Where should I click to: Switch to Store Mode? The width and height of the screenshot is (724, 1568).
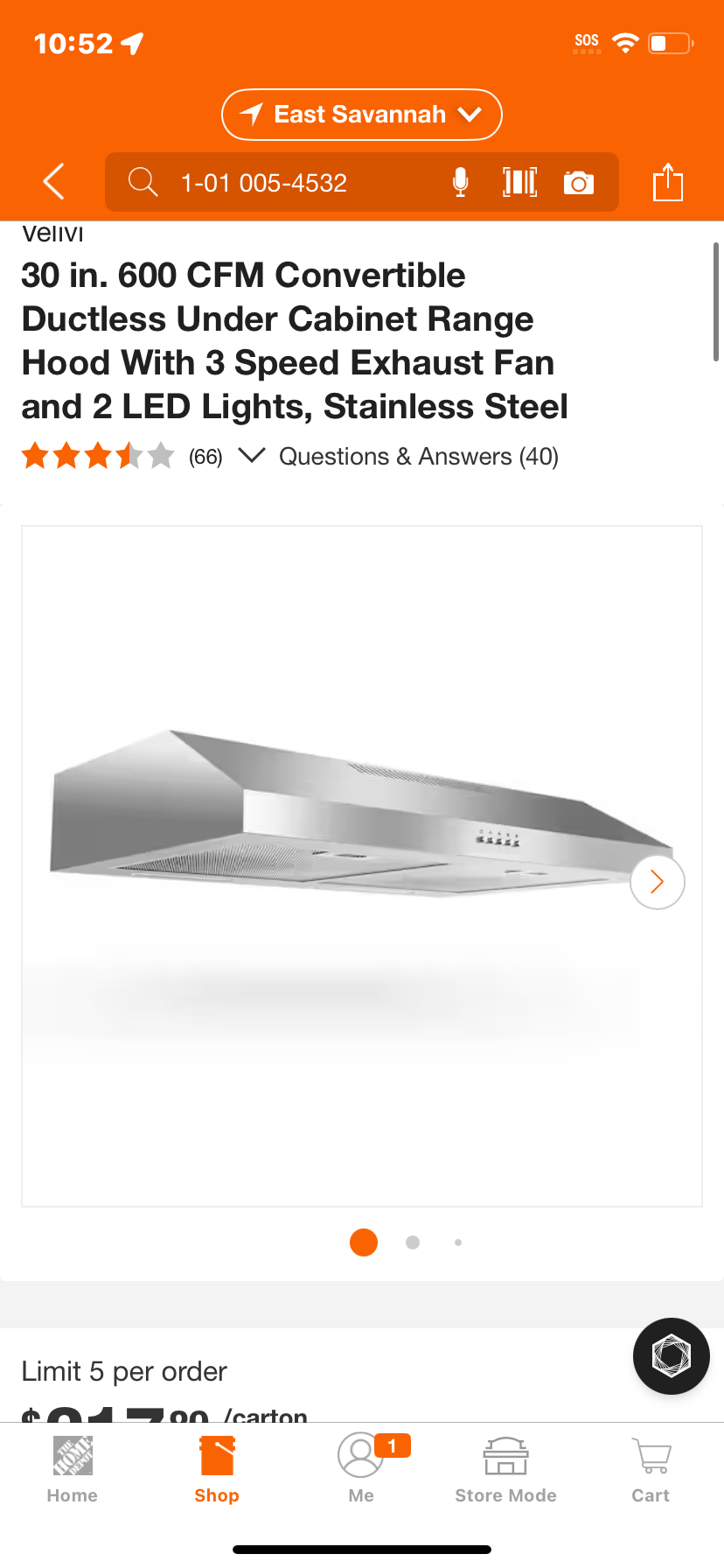click(x=505, y=1470)
